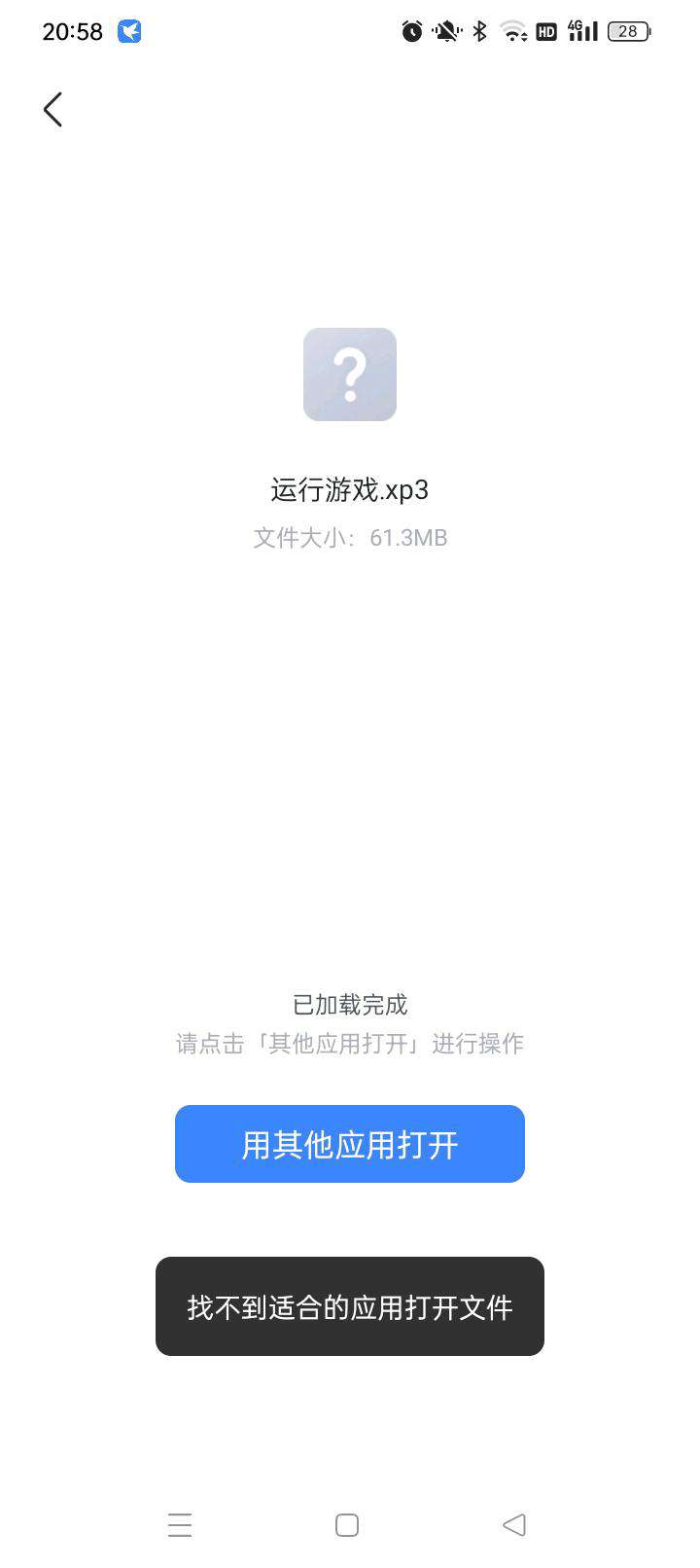Dismiss the 找不到适合的应用打开文件 toast
700x1568 pixels.
tap(350, 1306)
